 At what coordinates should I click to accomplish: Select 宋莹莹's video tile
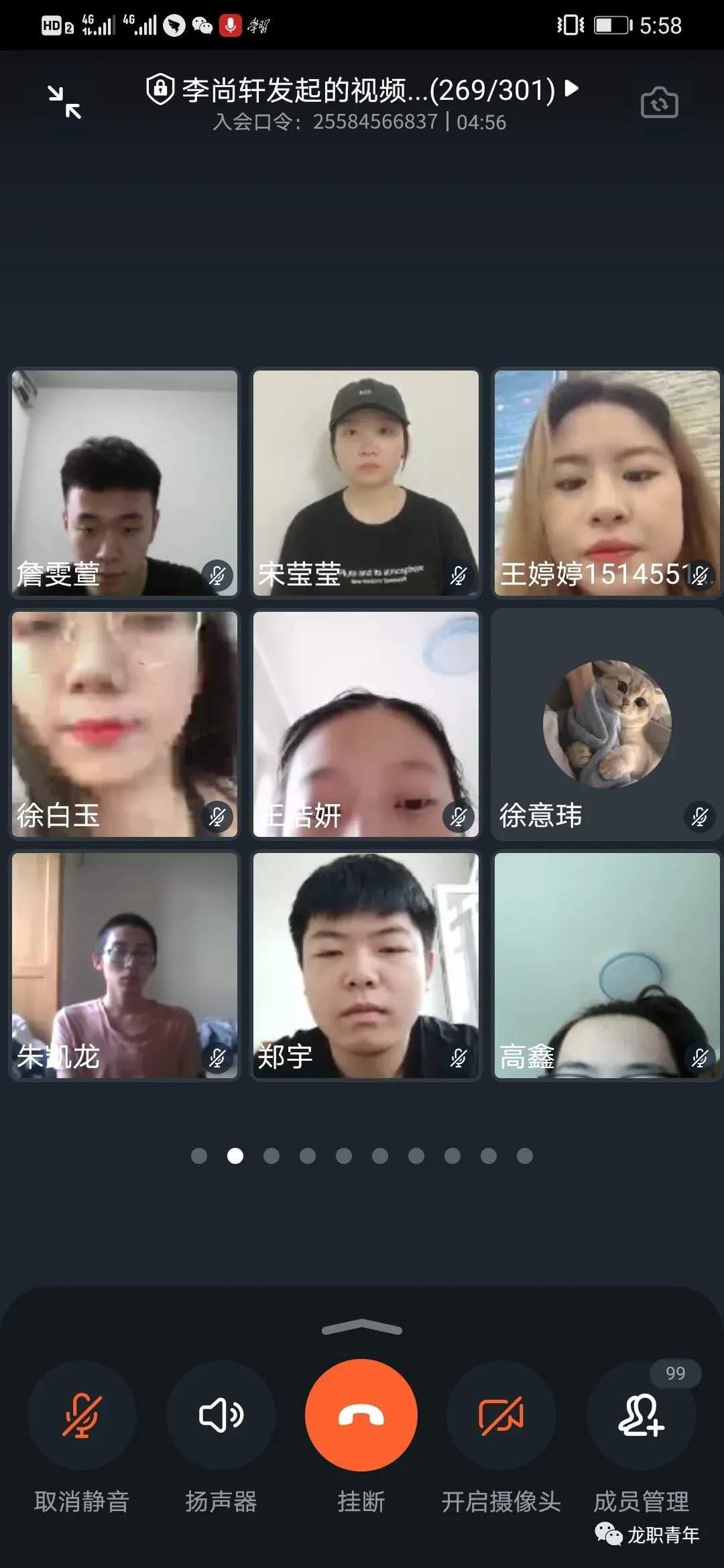pos(366,482)
